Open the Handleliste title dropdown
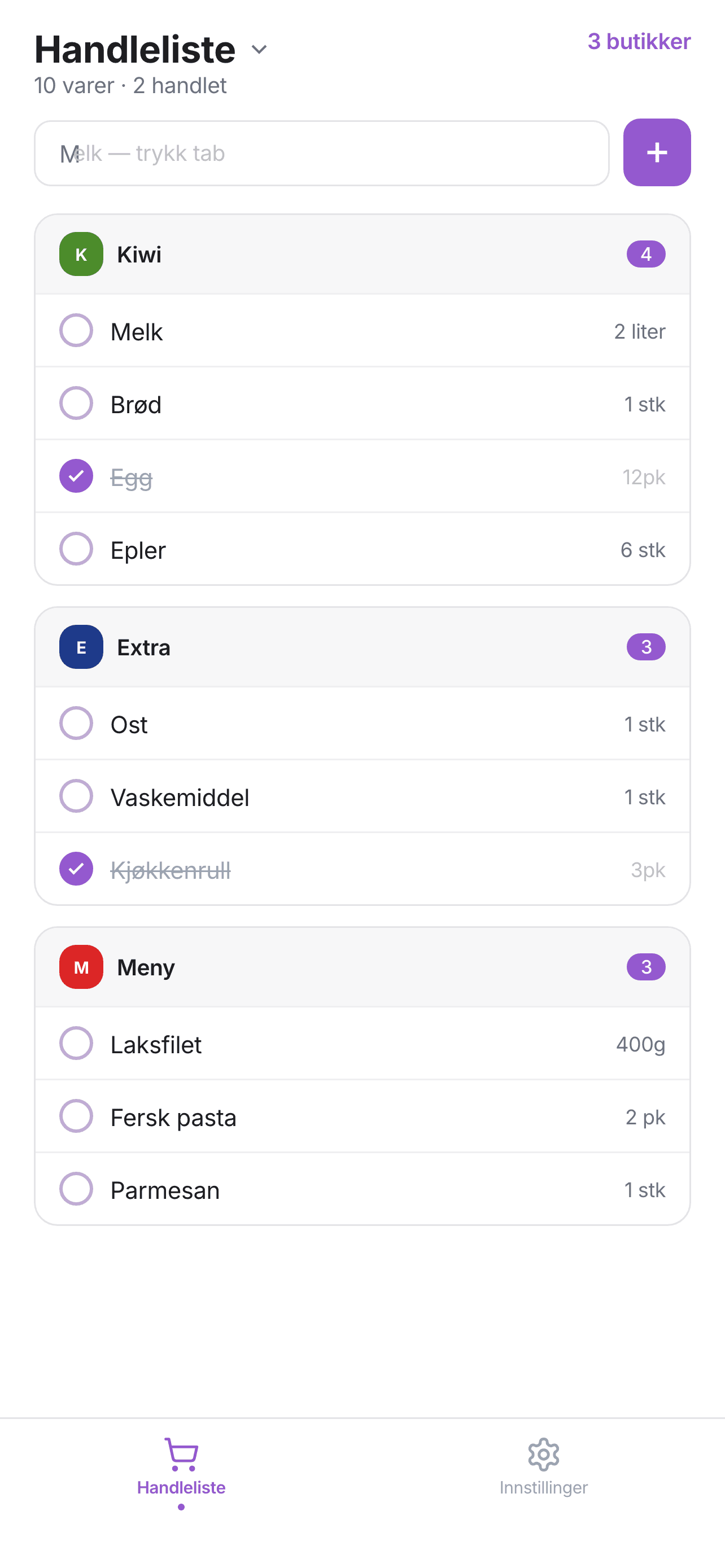Image resolution: width=725 pixels, height=1568 pixels. pos(259,50)
